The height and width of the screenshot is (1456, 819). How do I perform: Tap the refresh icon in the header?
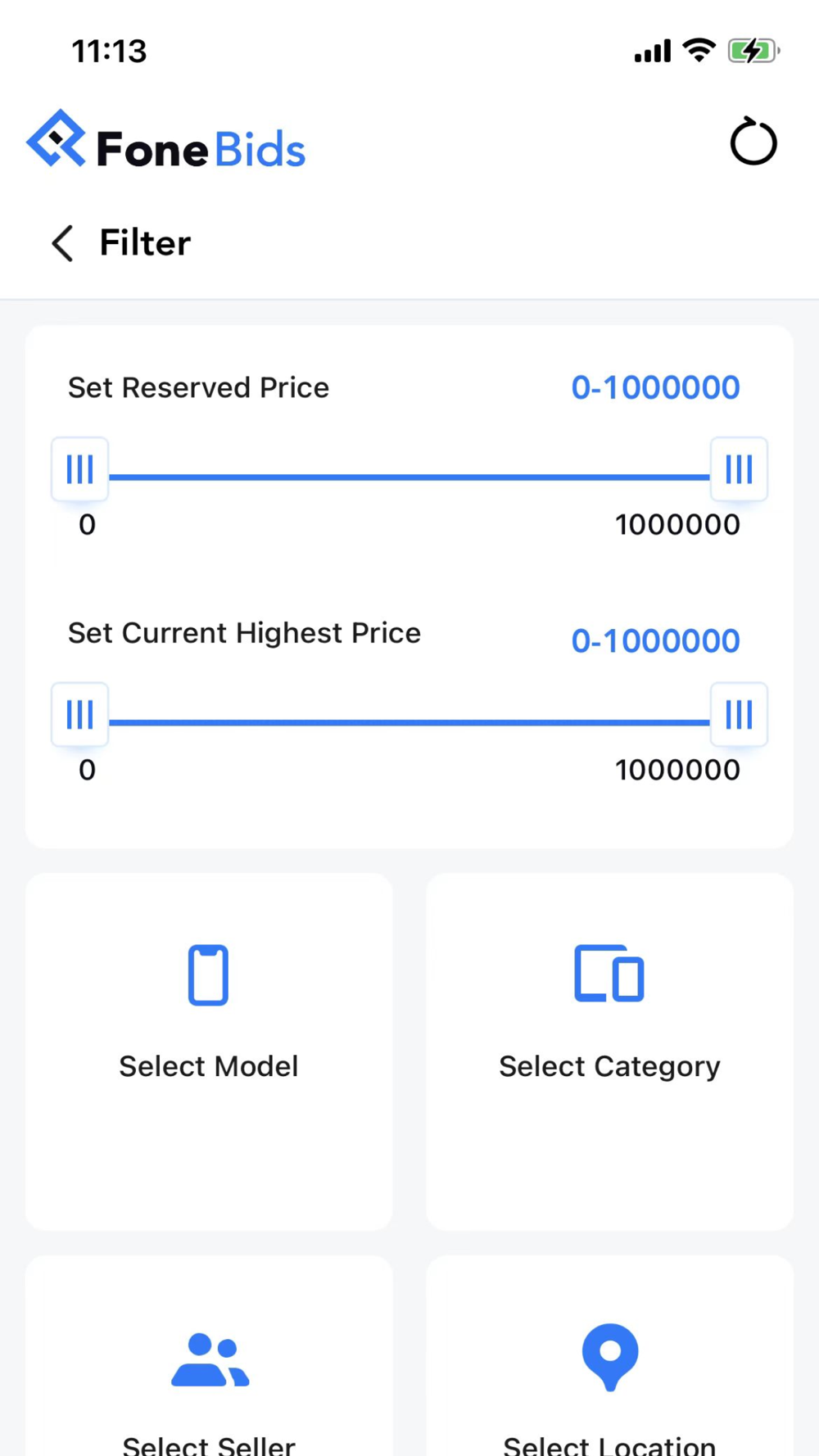pyautogui.click(x=753, y=142)
